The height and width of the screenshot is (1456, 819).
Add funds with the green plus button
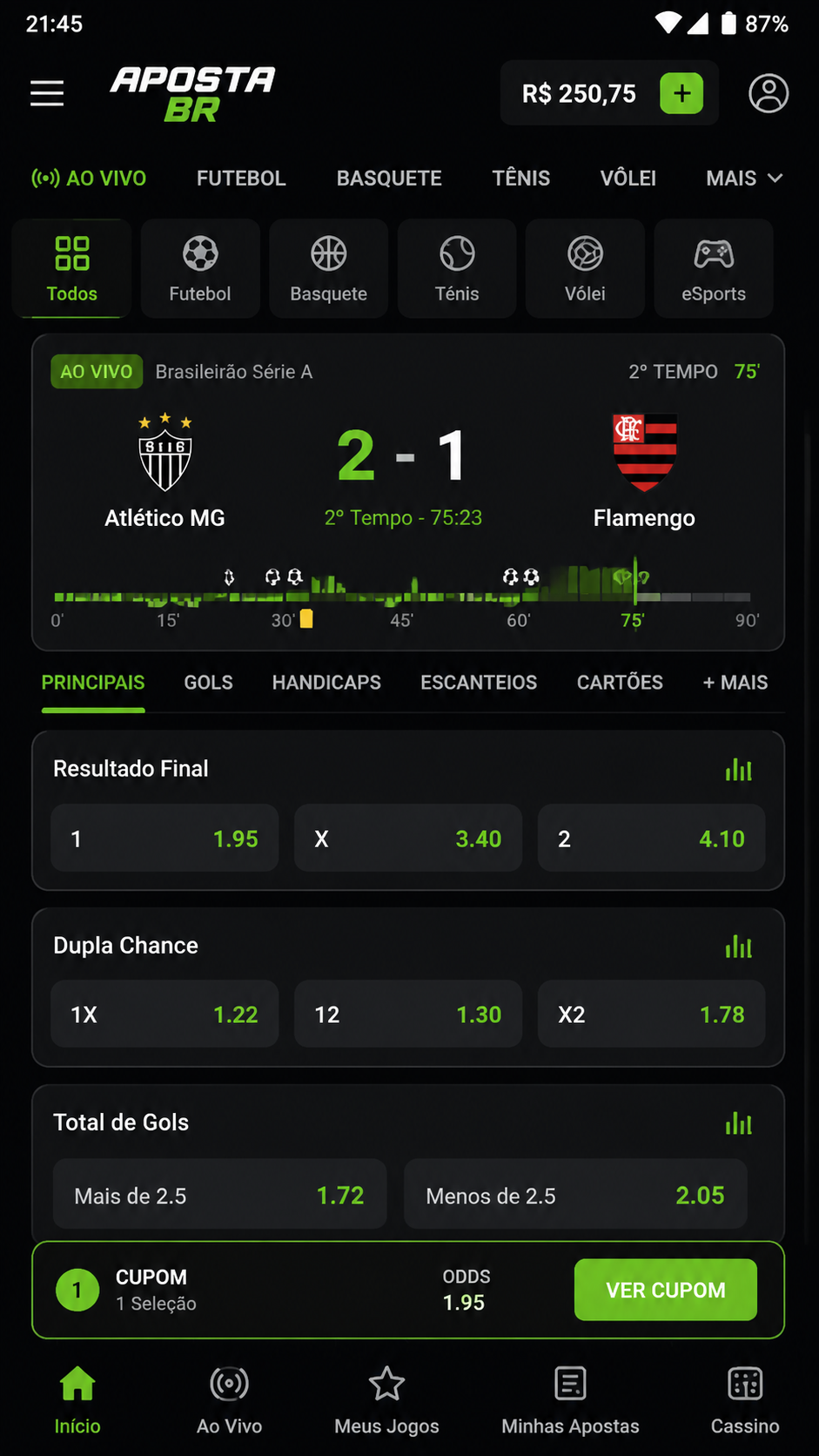(681, 93)
